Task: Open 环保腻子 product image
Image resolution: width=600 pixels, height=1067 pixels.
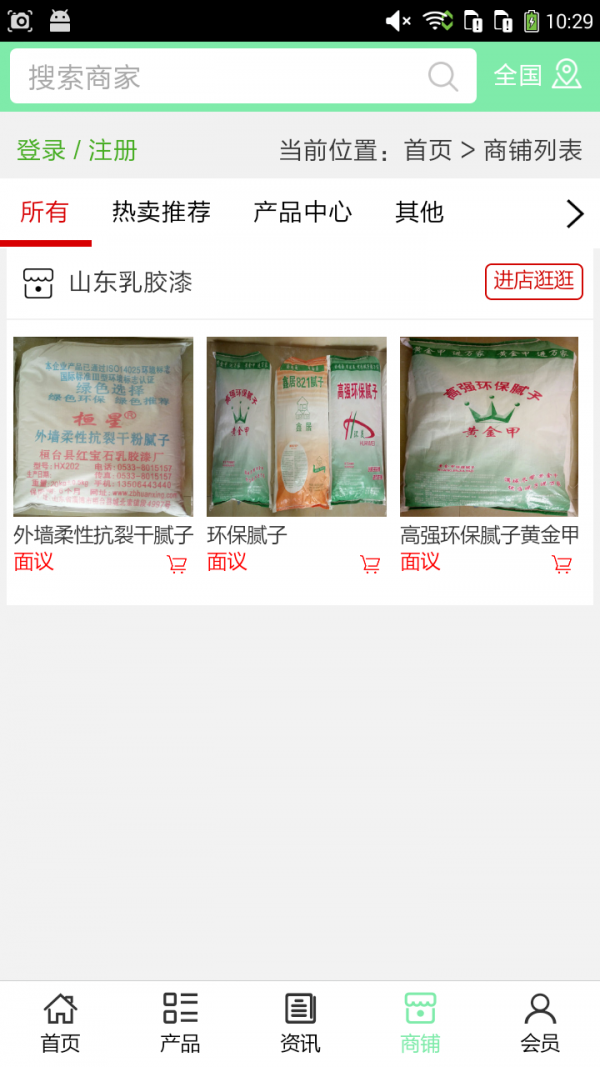Action: coord(296,427)
